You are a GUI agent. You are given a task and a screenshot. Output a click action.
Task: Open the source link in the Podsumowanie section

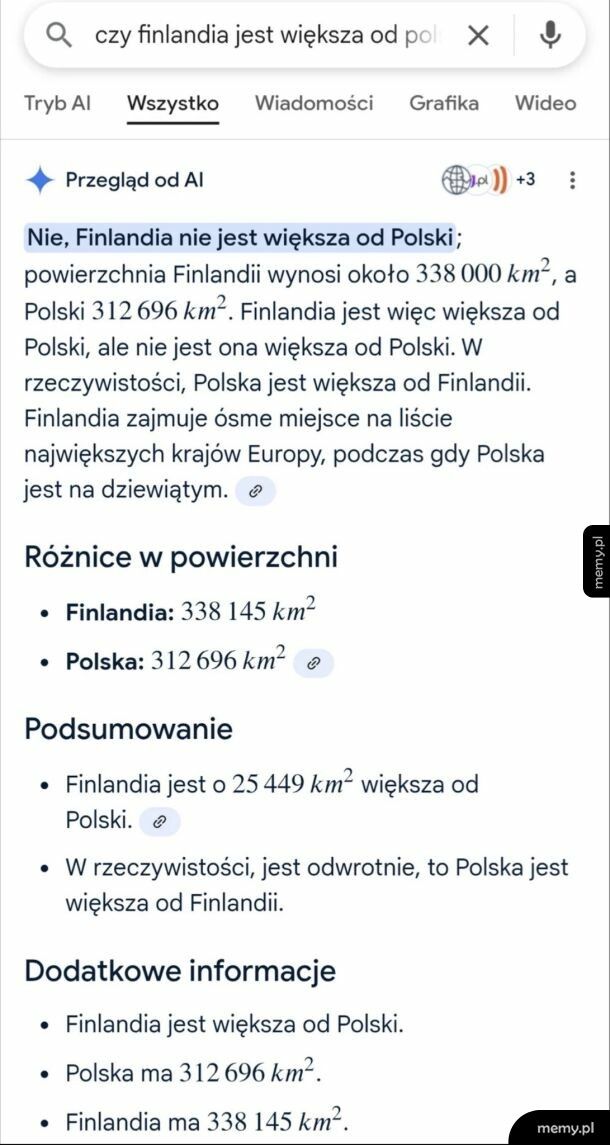(159, 821)
